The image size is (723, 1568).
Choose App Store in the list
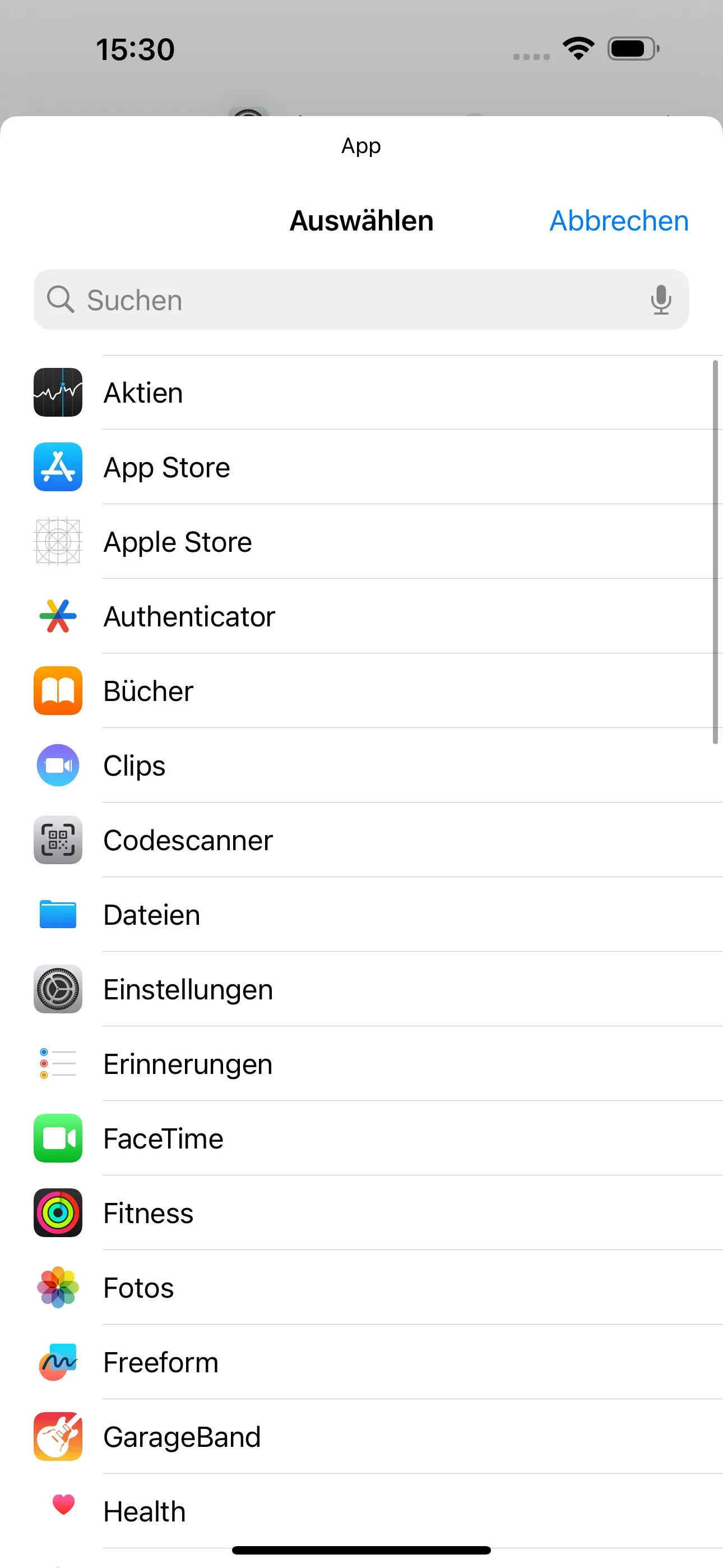point(361,467)
